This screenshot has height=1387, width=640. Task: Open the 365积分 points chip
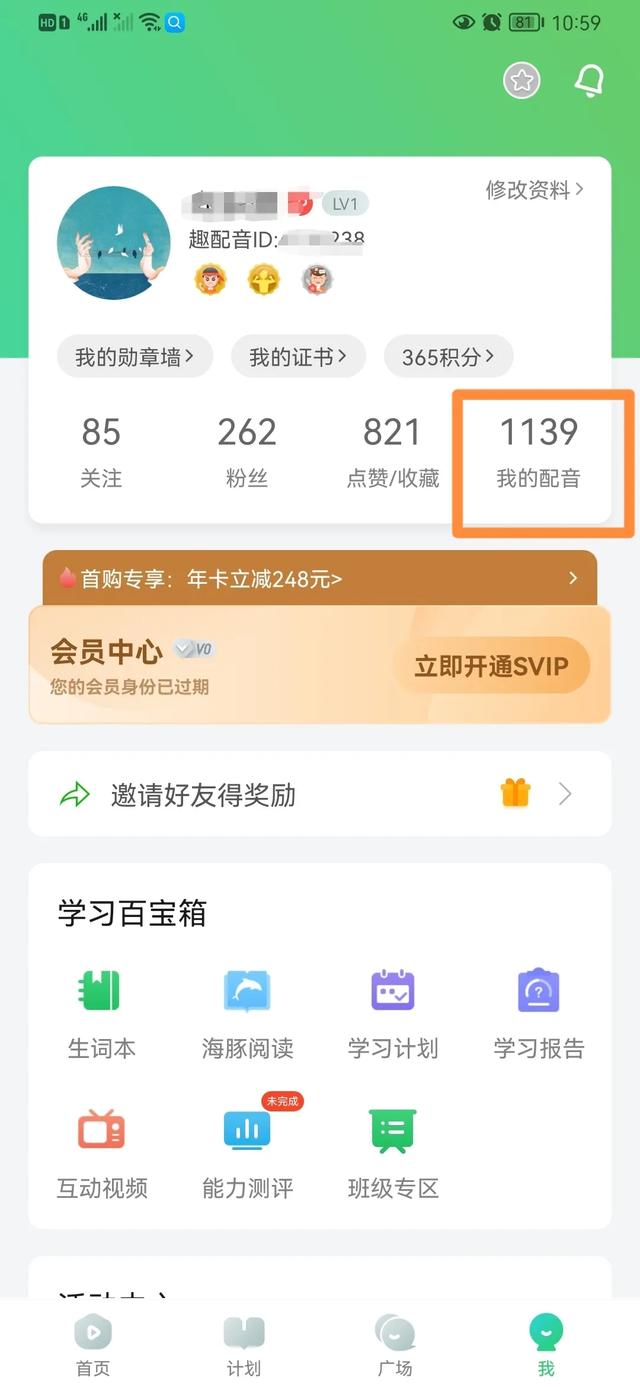tap(448, 357)
